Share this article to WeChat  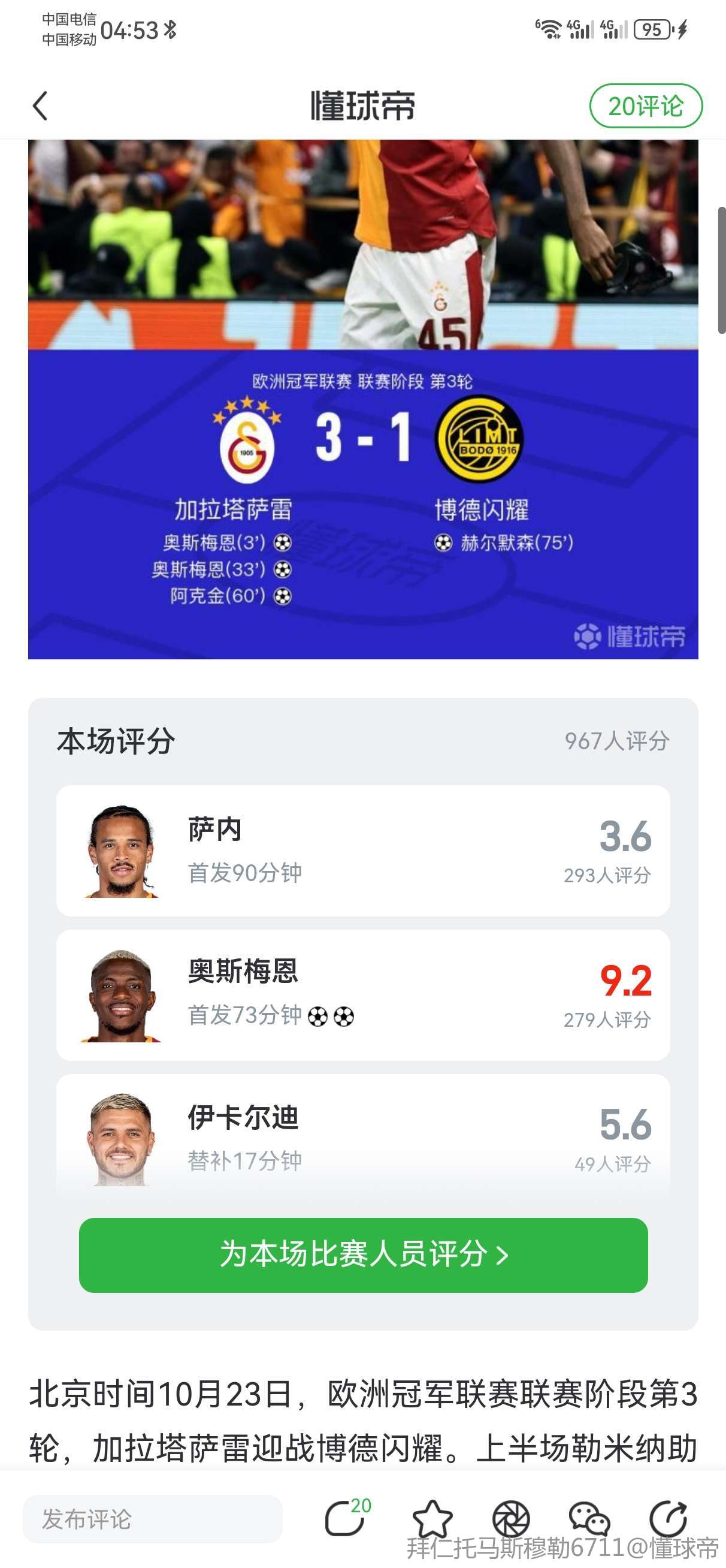point(589,1519)
